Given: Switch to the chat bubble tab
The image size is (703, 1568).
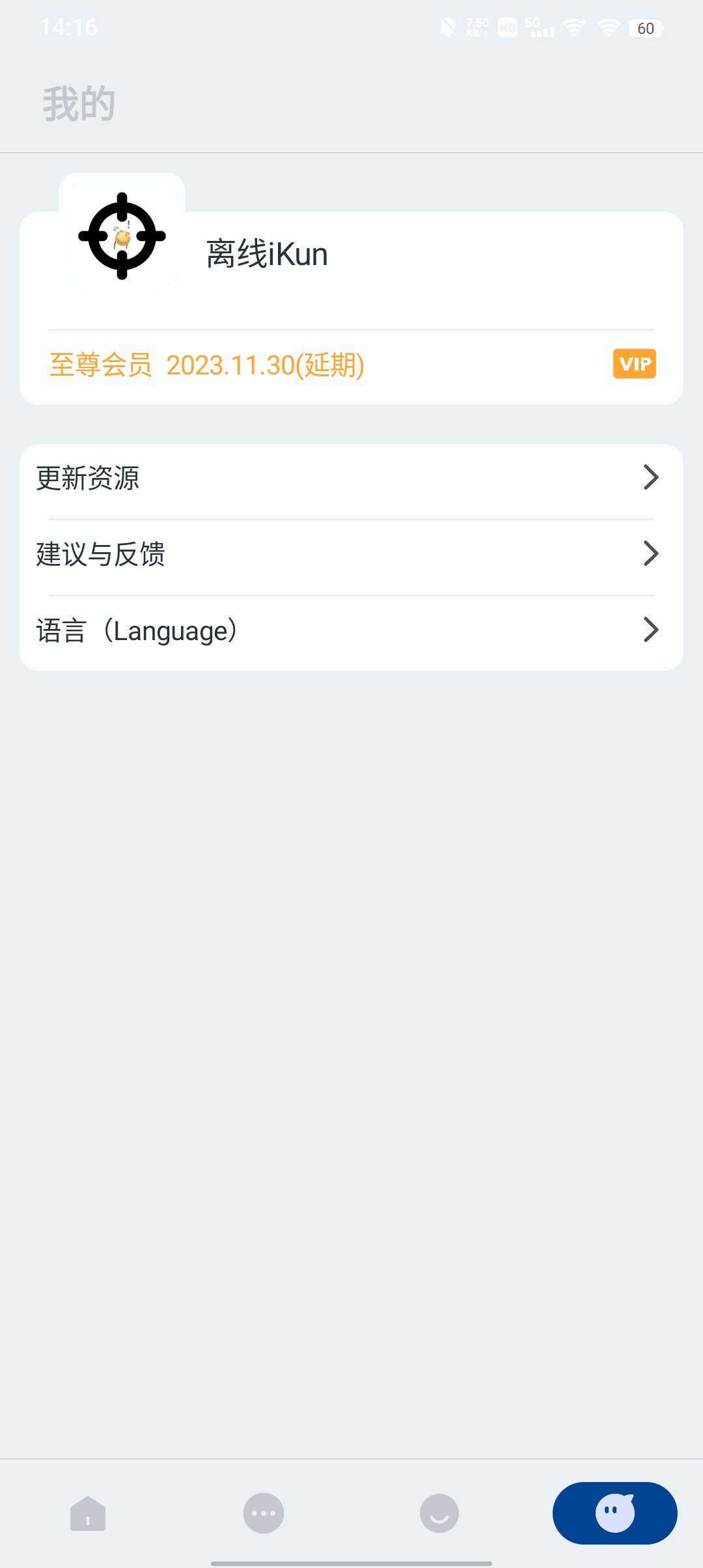Looking at the screenshot, I should [264, 1513].
